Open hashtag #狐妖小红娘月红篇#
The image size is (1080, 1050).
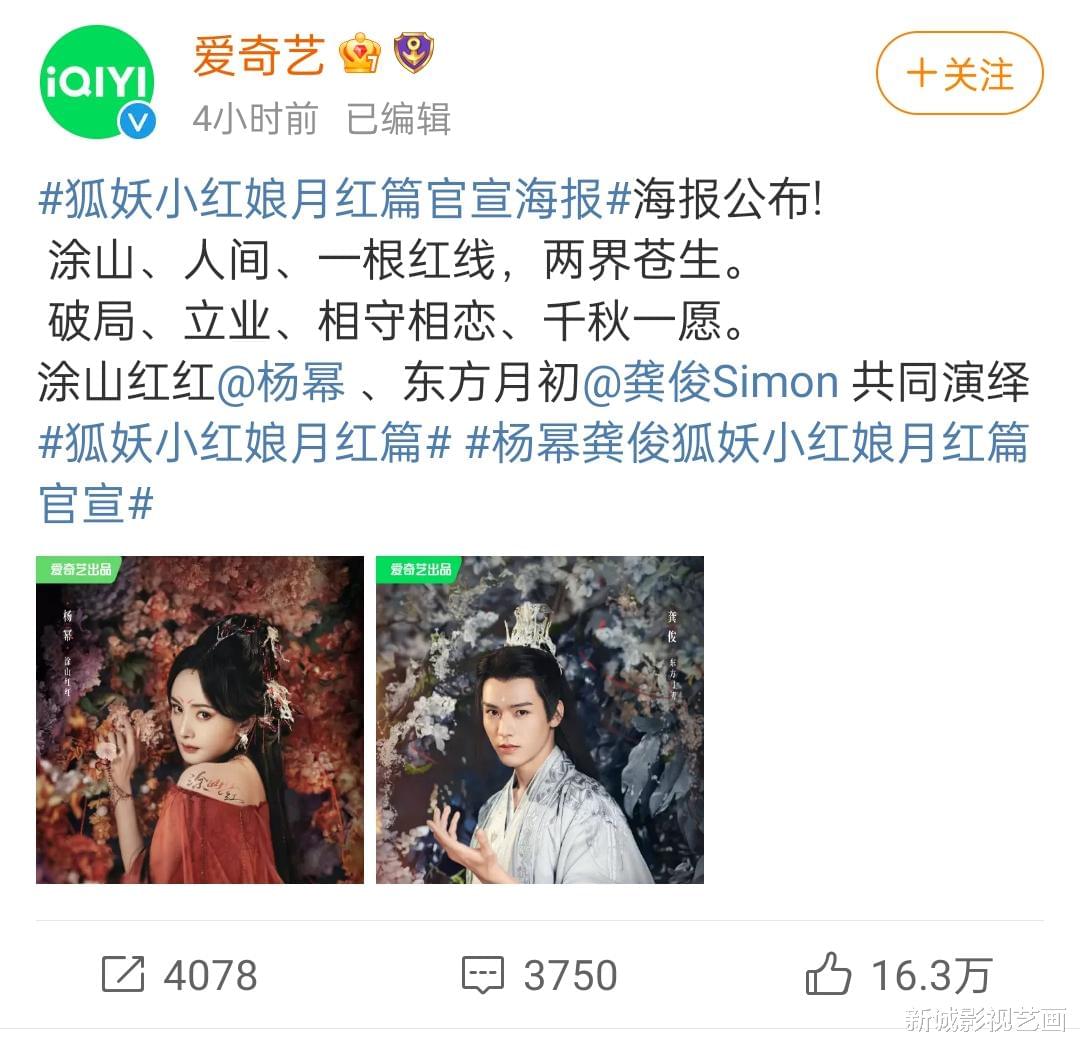[x=244, y=444]
